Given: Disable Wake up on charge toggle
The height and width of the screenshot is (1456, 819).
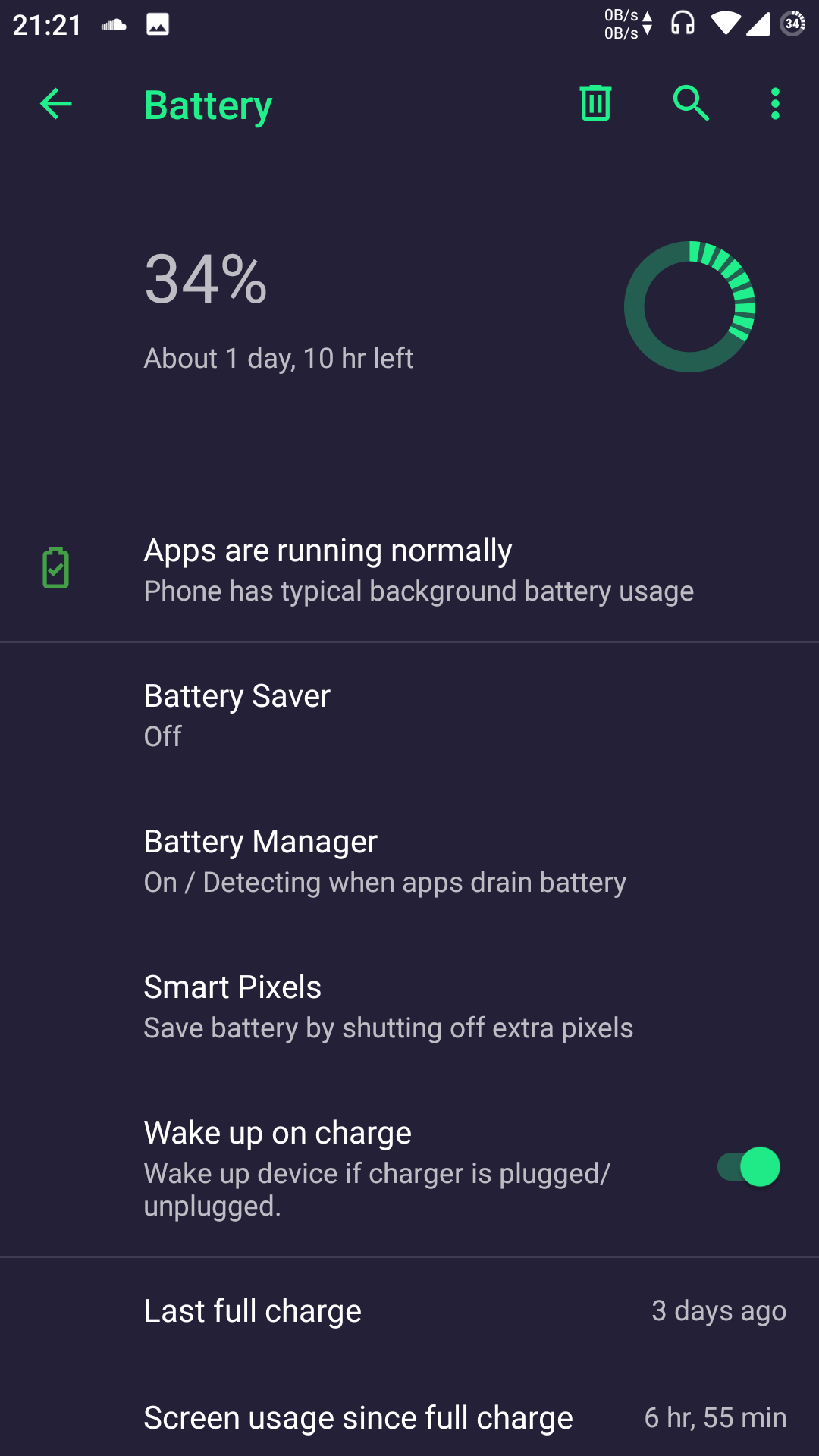Looking at the screenshot, I should coord(749,1167).
